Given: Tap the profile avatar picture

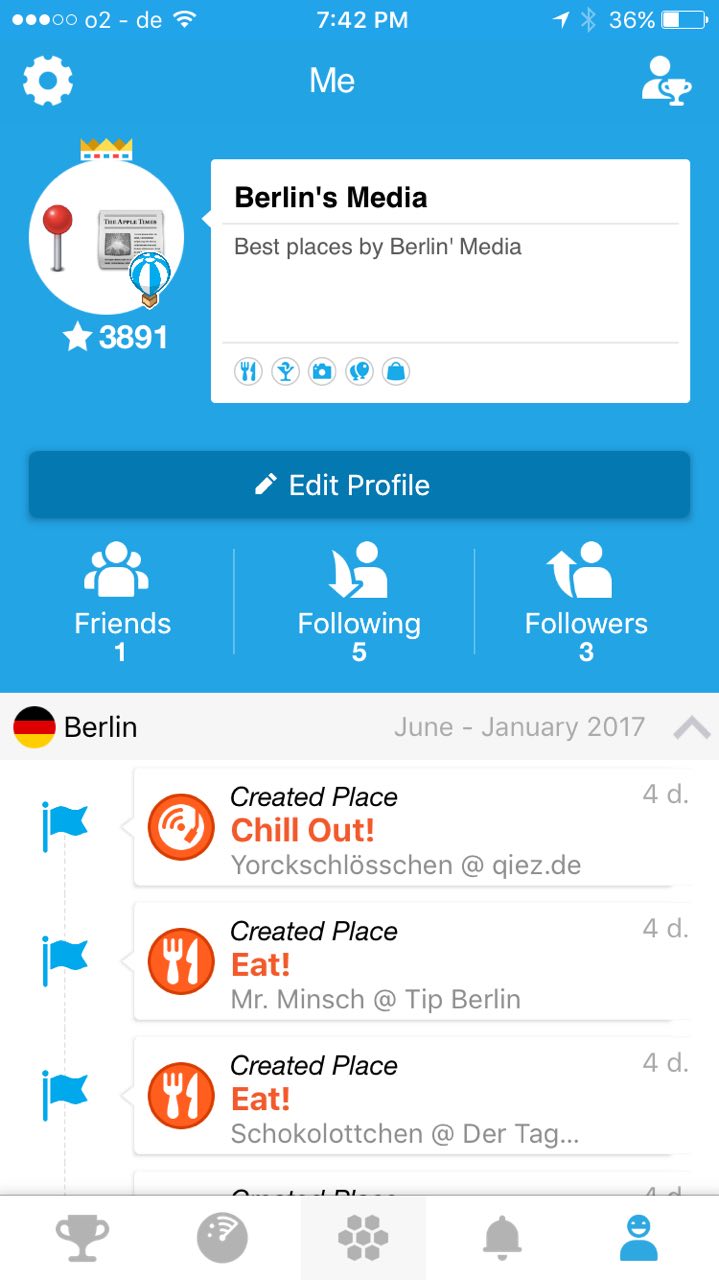Looking at the screenshot, I should point(106,238).
